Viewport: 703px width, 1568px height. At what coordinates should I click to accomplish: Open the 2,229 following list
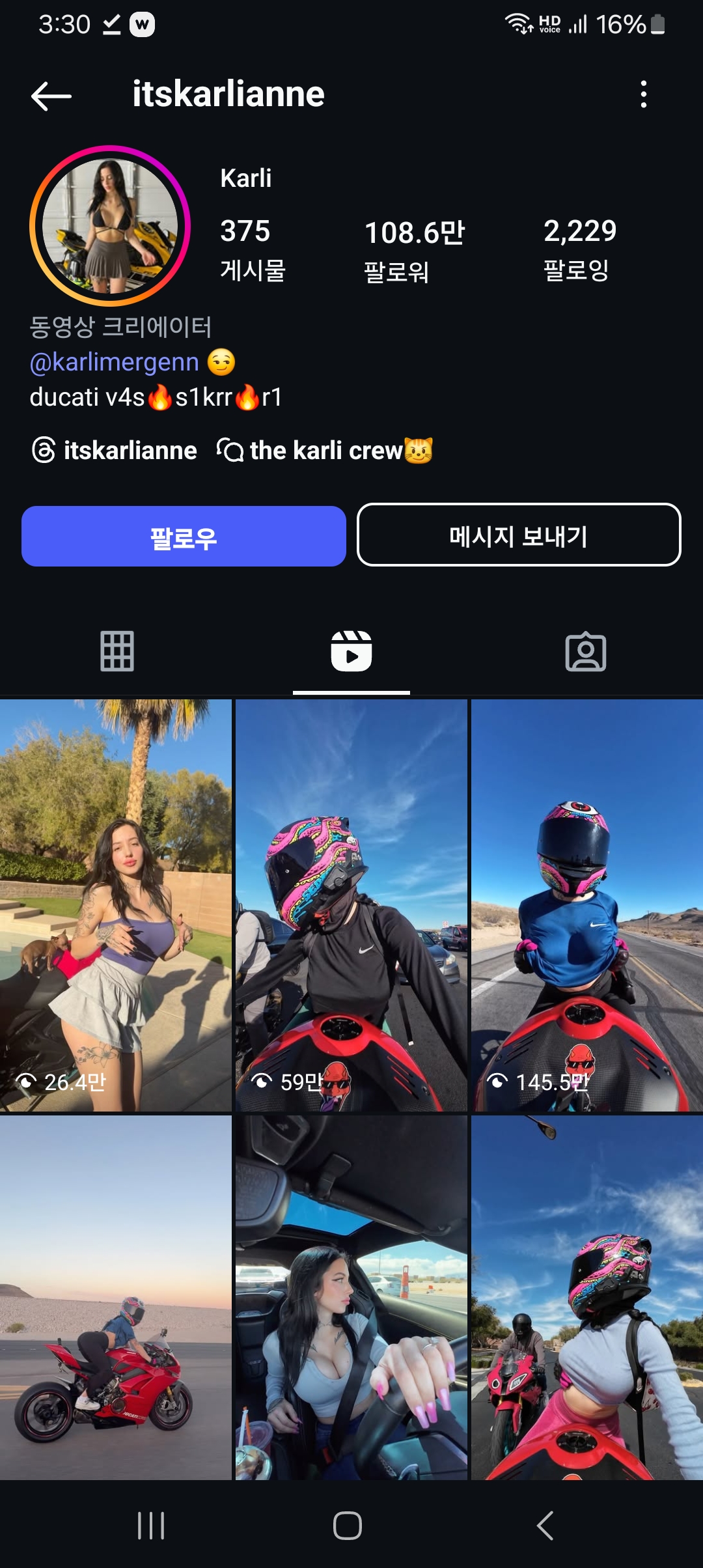coord(579,249)
